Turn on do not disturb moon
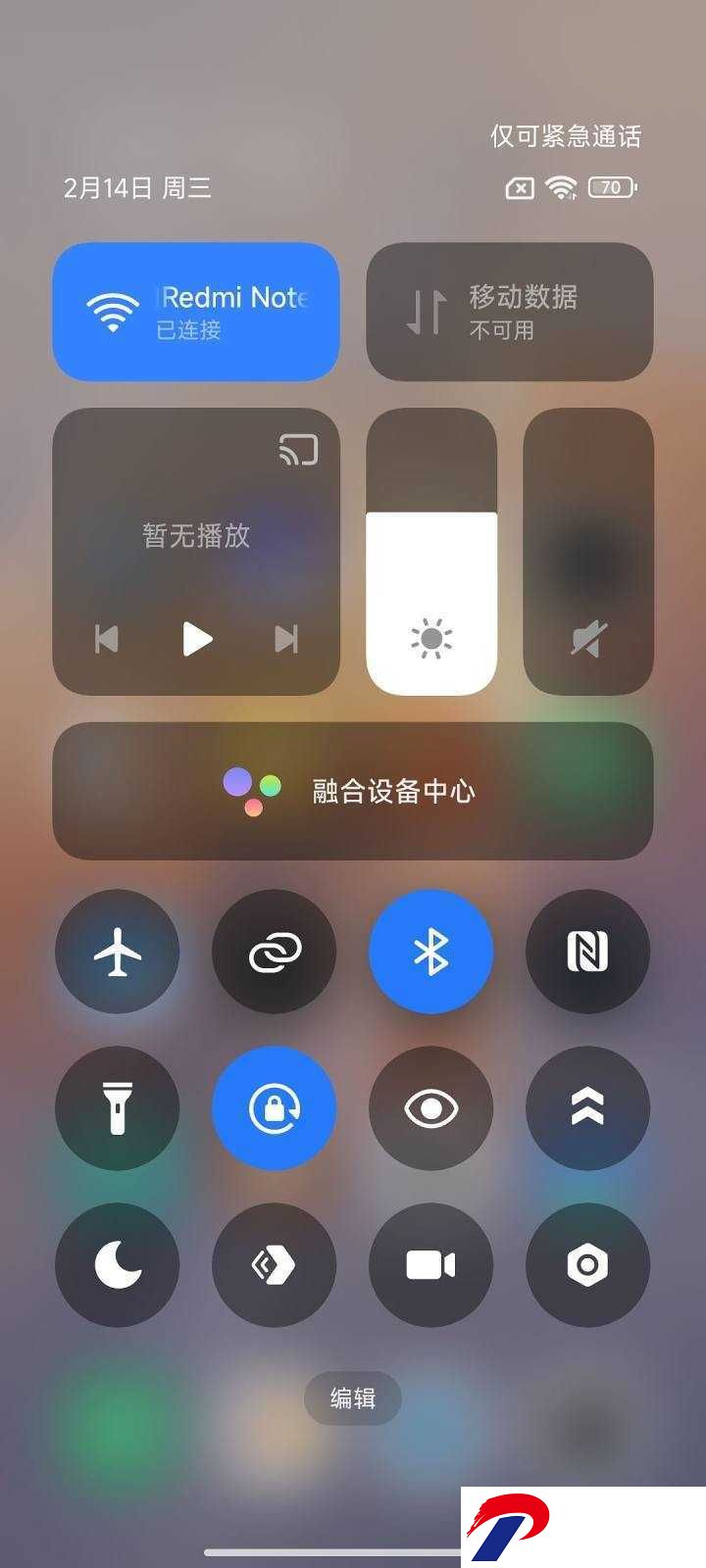 (x=118, y=1265)
